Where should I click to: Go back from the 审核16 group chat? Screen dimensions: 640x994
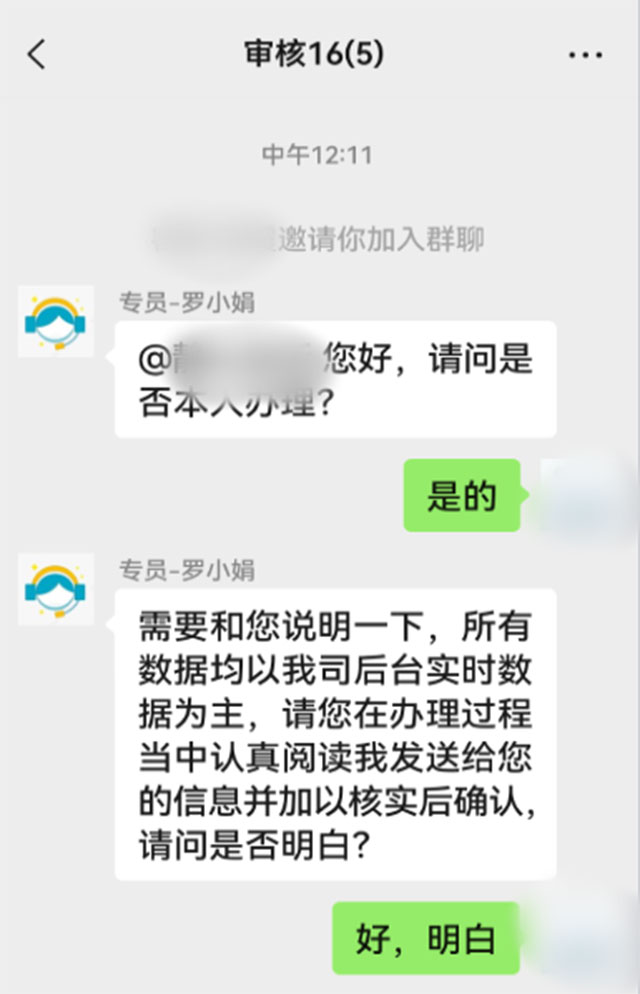[37, 54]
